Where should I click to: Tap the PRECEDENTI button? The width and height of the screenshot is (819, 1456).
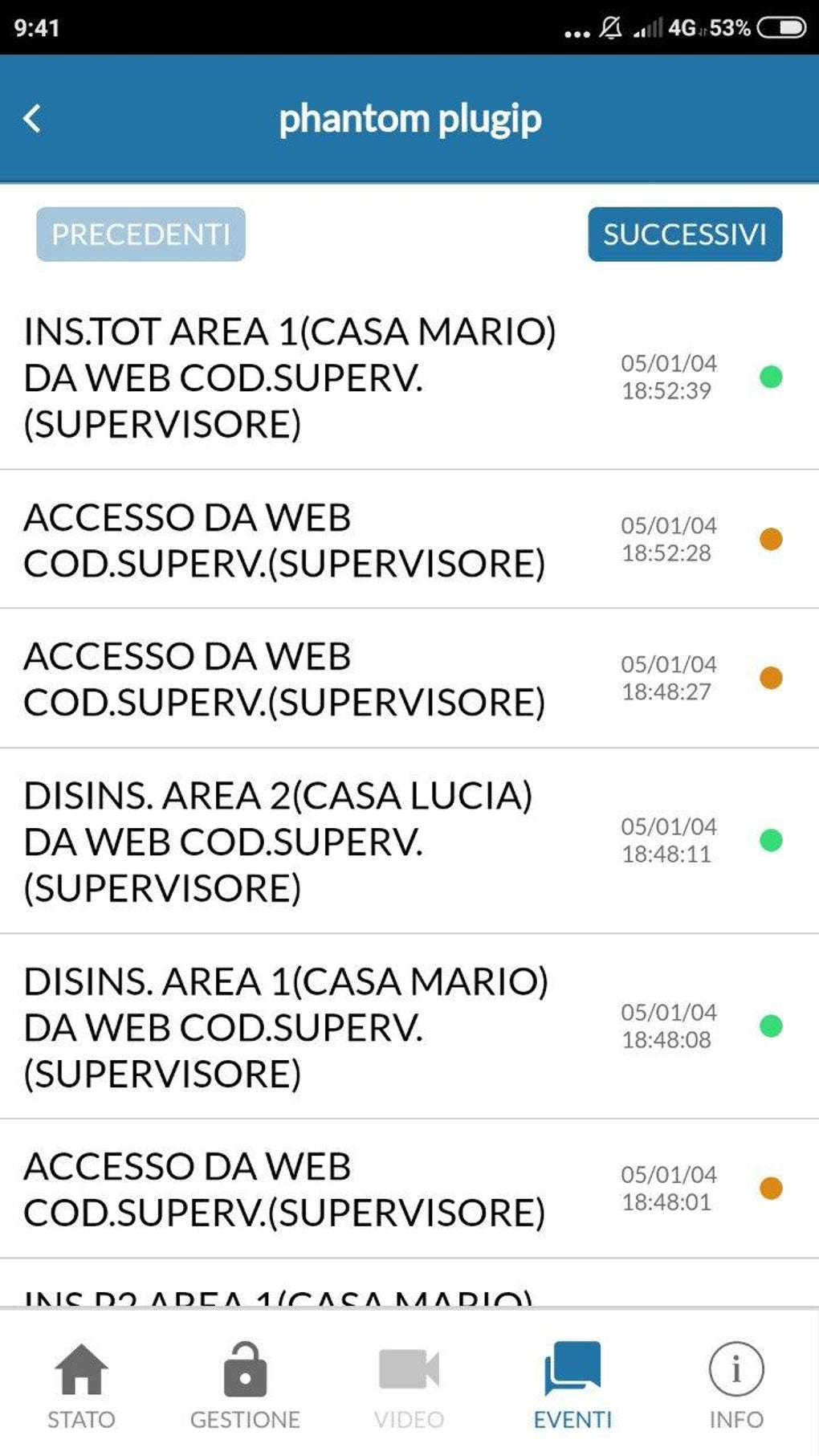pyautogui.click(x=141, y=235)
